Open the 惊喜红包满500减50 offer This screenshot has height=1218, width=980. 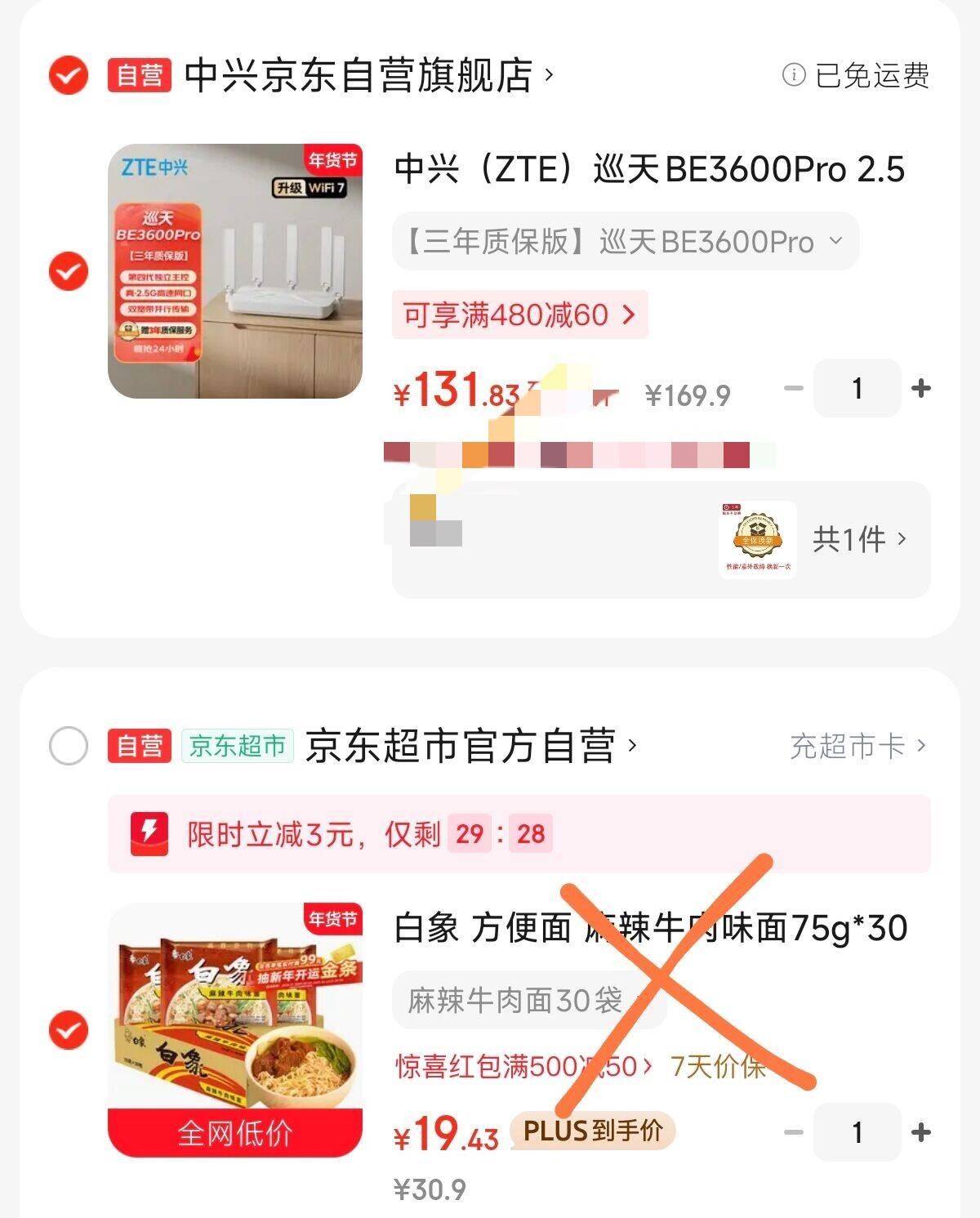tap(523, 1066)
